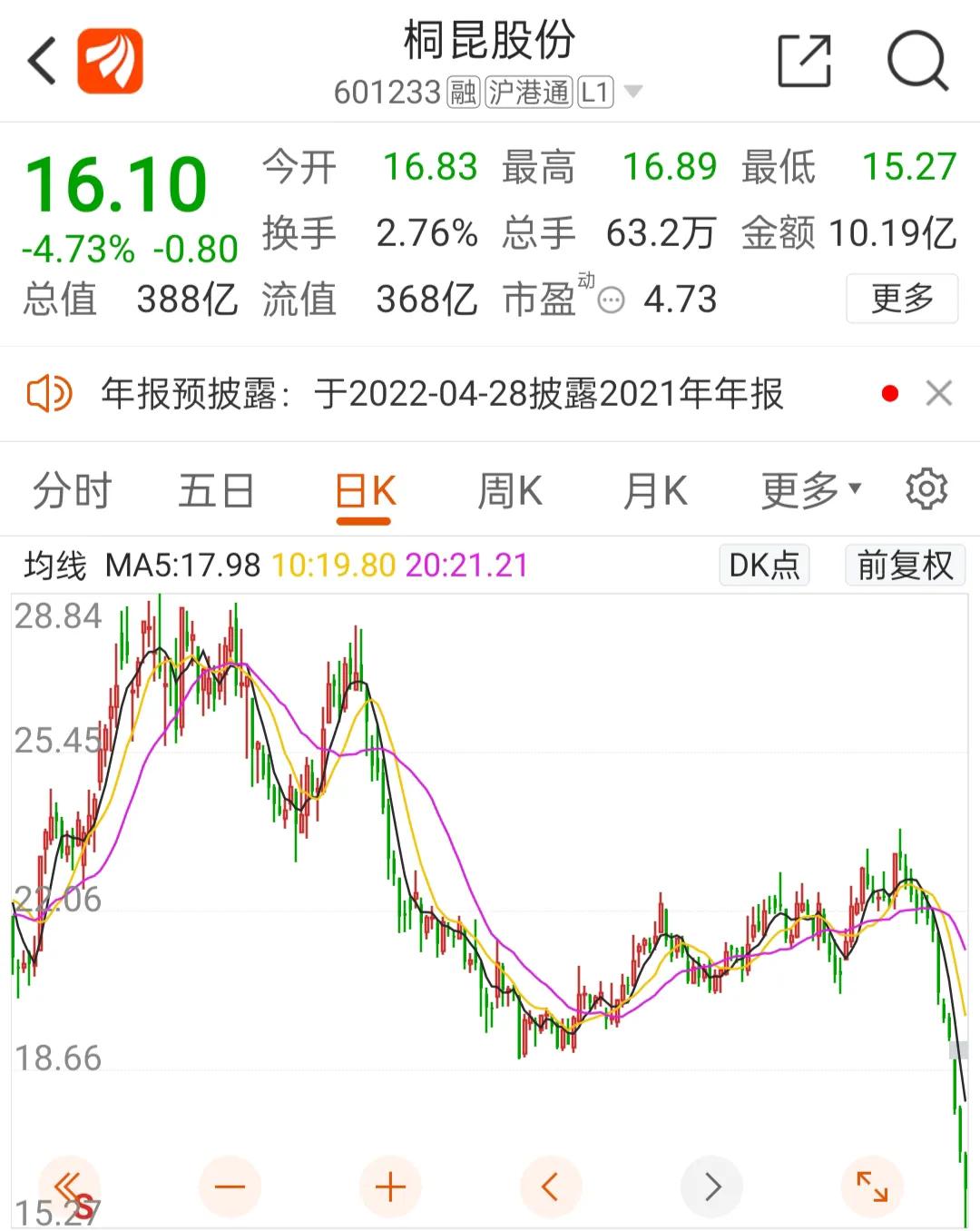
Task: Tap the 2021 annual report announcement text
Action: (x=443, y=394)
